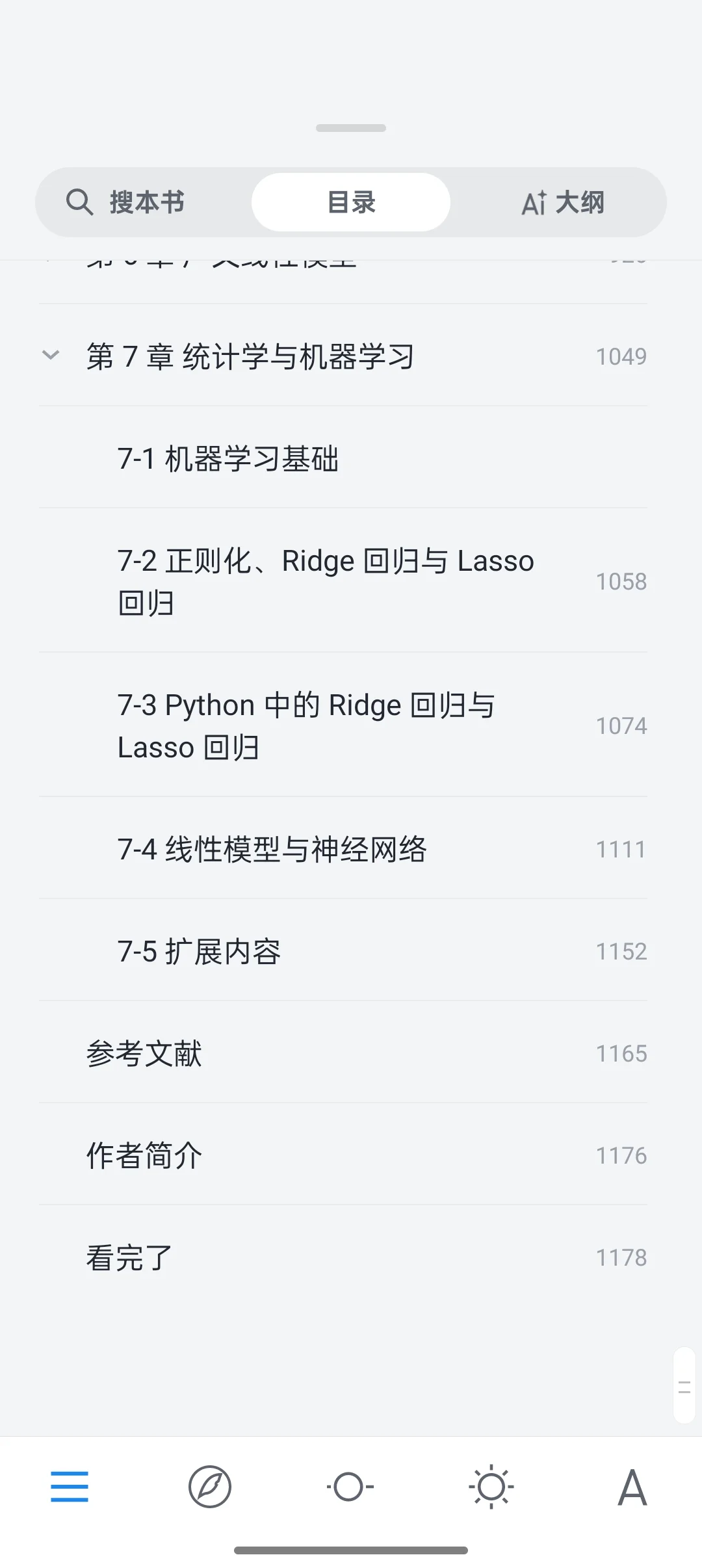Open the 搜本书 search tab
Viewport: 702px width, 1568px height.
(x=126, y=202)
